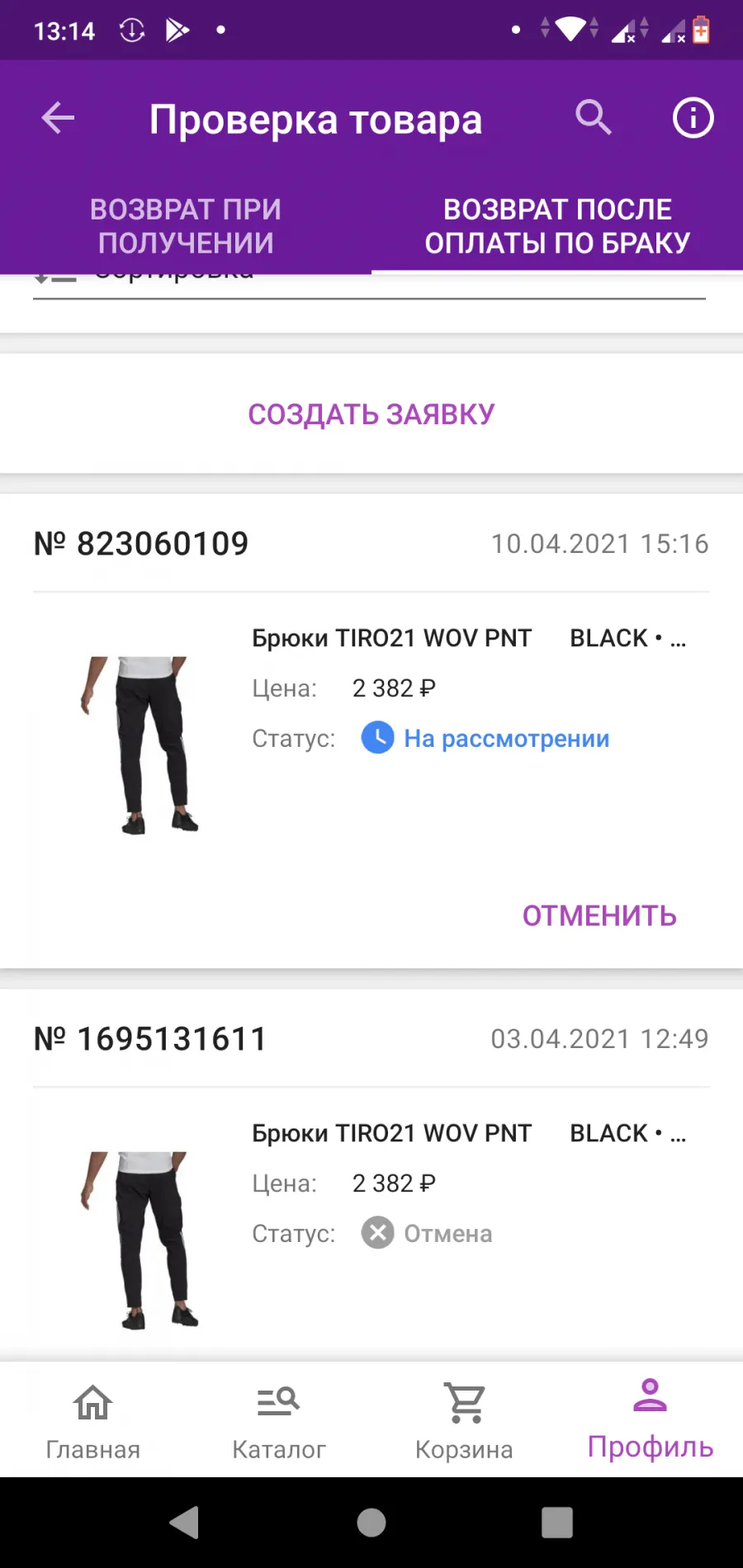Open the system recent apps button

coord(557,1523)
